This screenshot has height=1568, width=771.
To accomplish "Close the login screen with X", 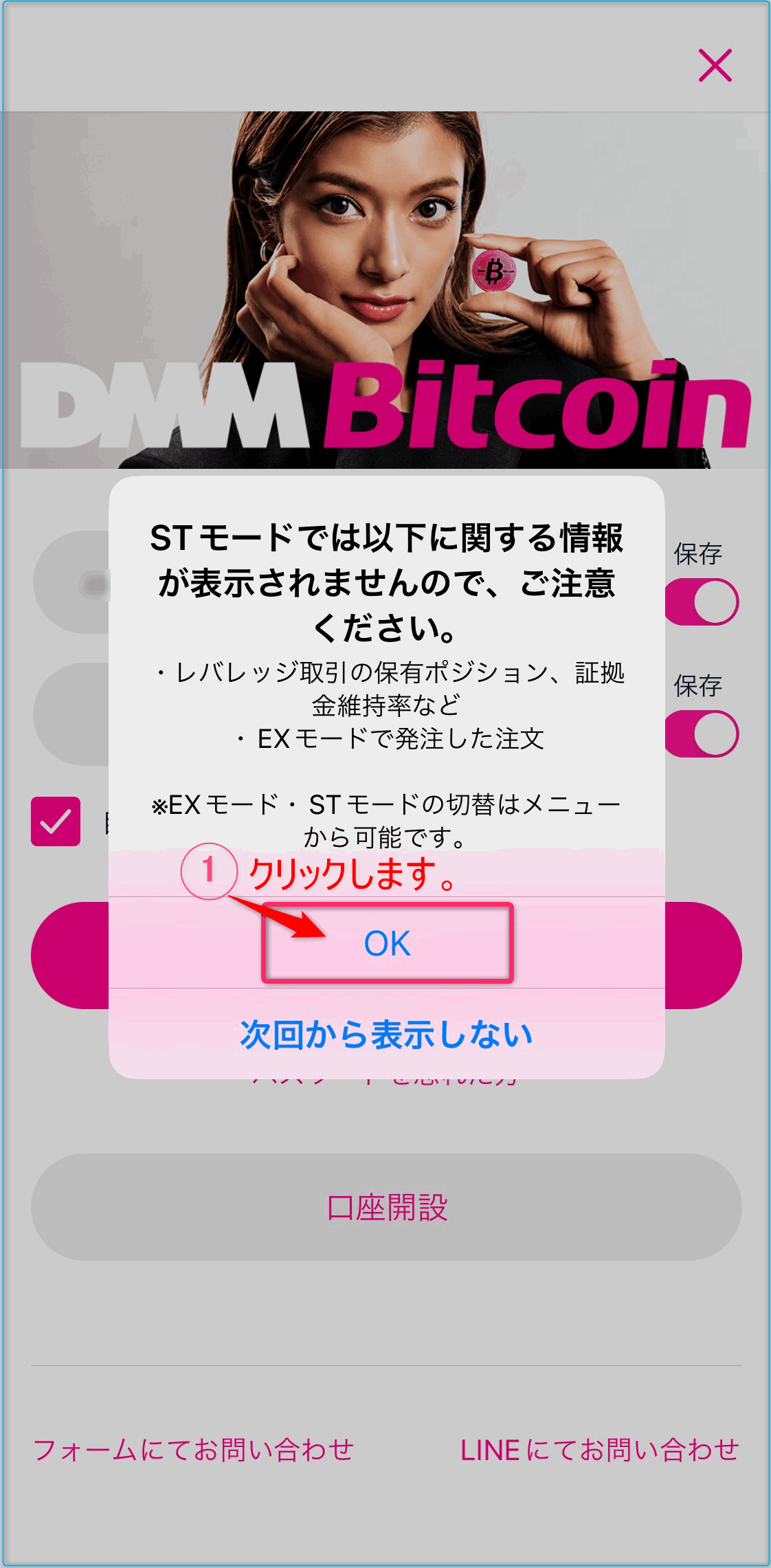I will tap(715, 65).
